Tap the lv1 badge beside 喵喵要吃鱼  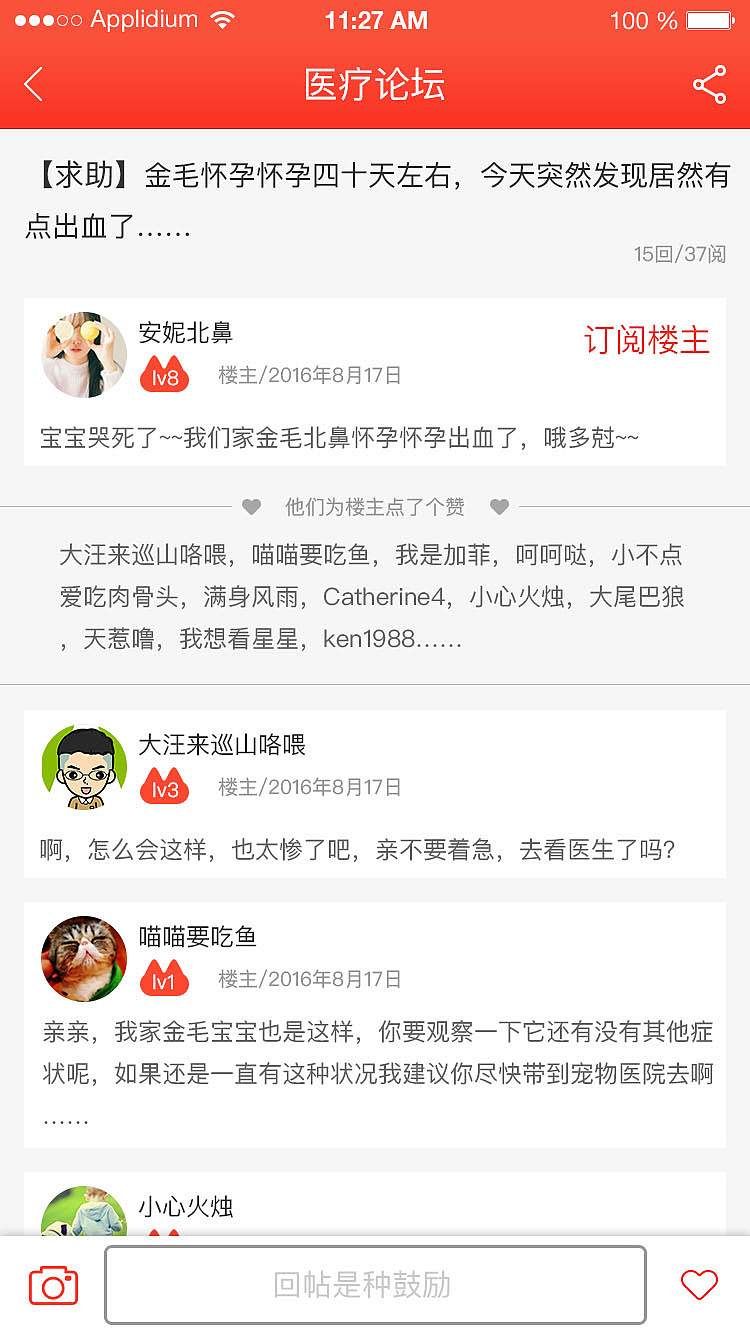pos(164,980)
